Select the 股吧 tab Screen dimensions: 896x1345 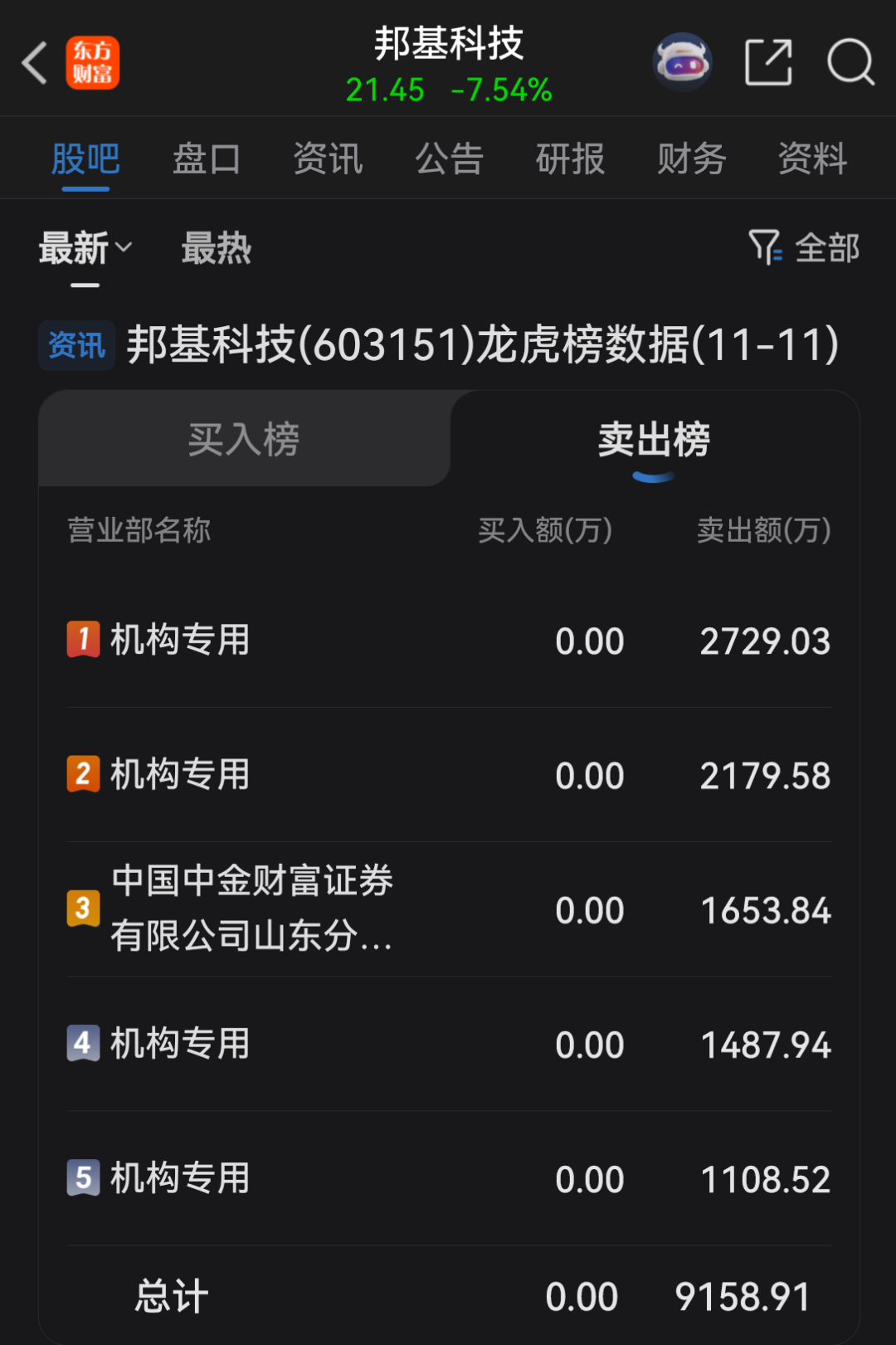tap(85, 158)
